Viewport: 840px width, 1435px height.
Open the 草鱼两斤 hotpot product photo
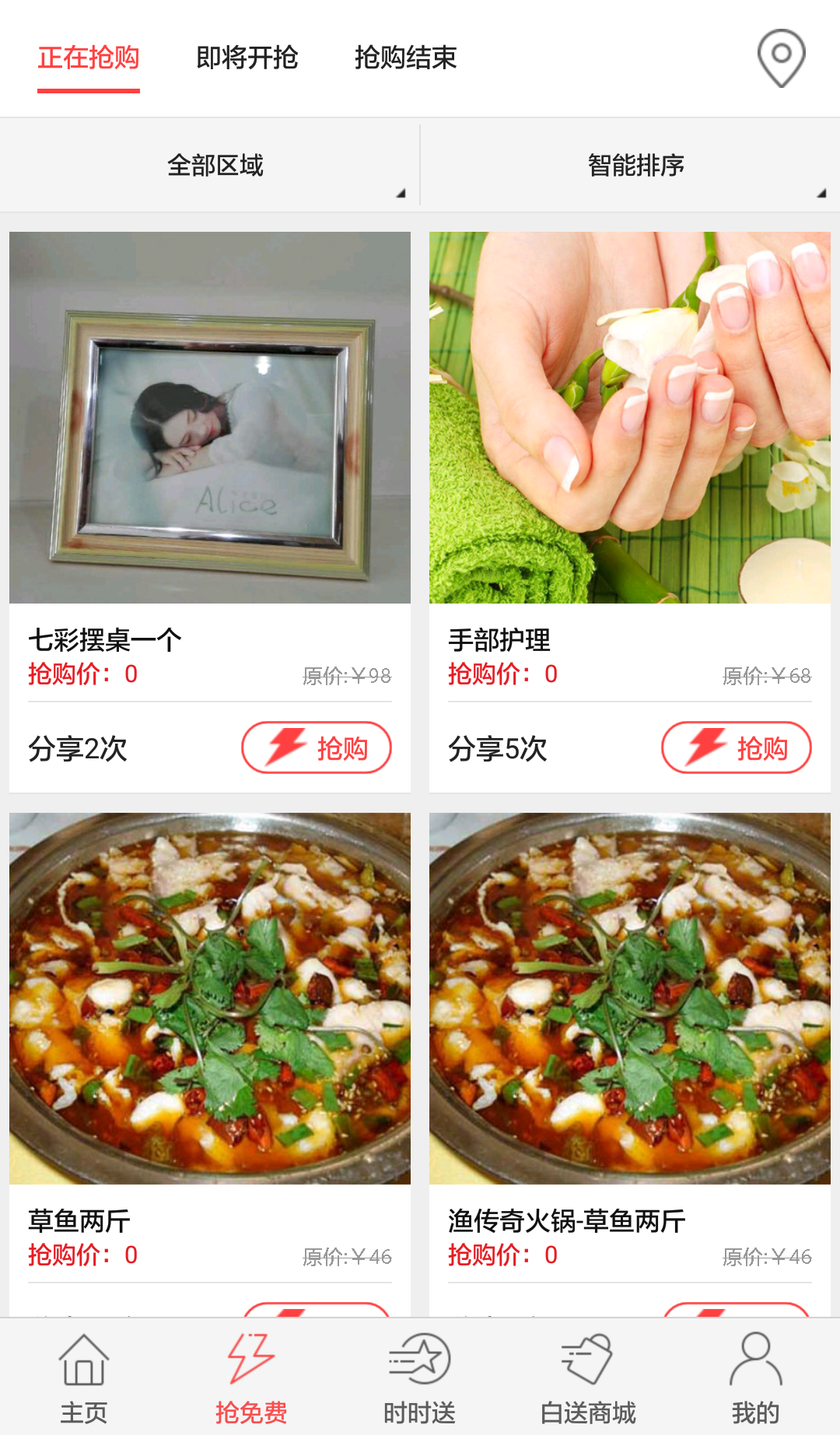pyautogui.click(x=210, y=999)
